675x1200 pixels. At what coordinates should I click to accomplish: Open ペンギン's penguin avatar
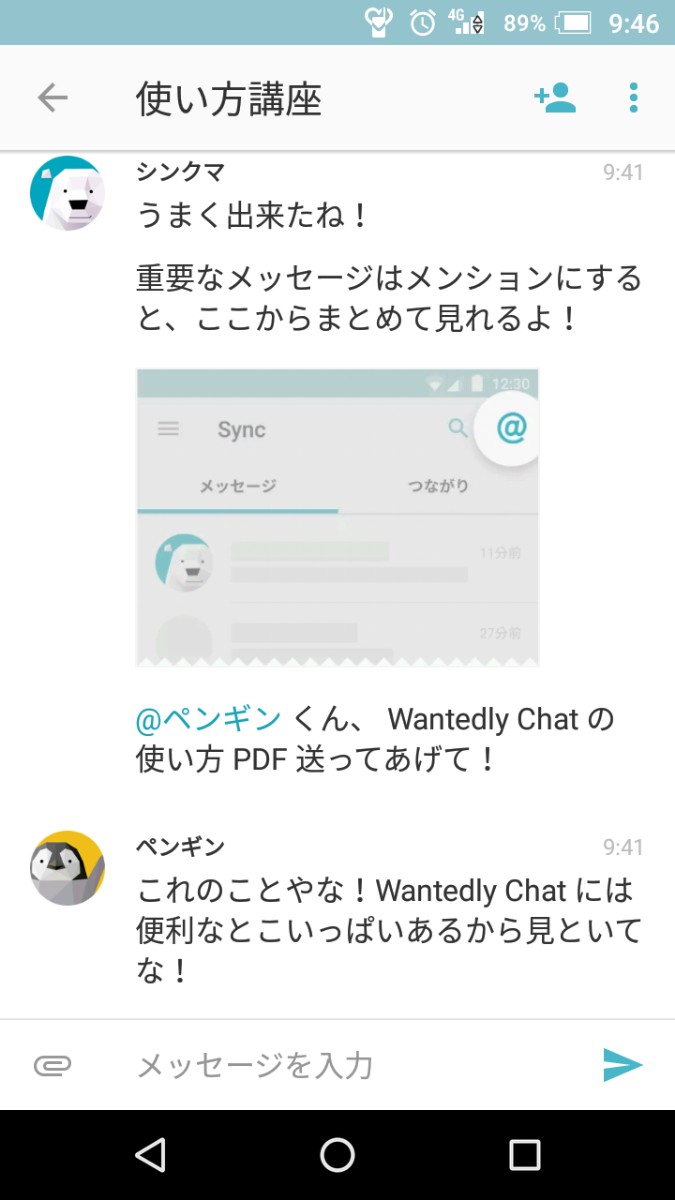click(67, 868)
